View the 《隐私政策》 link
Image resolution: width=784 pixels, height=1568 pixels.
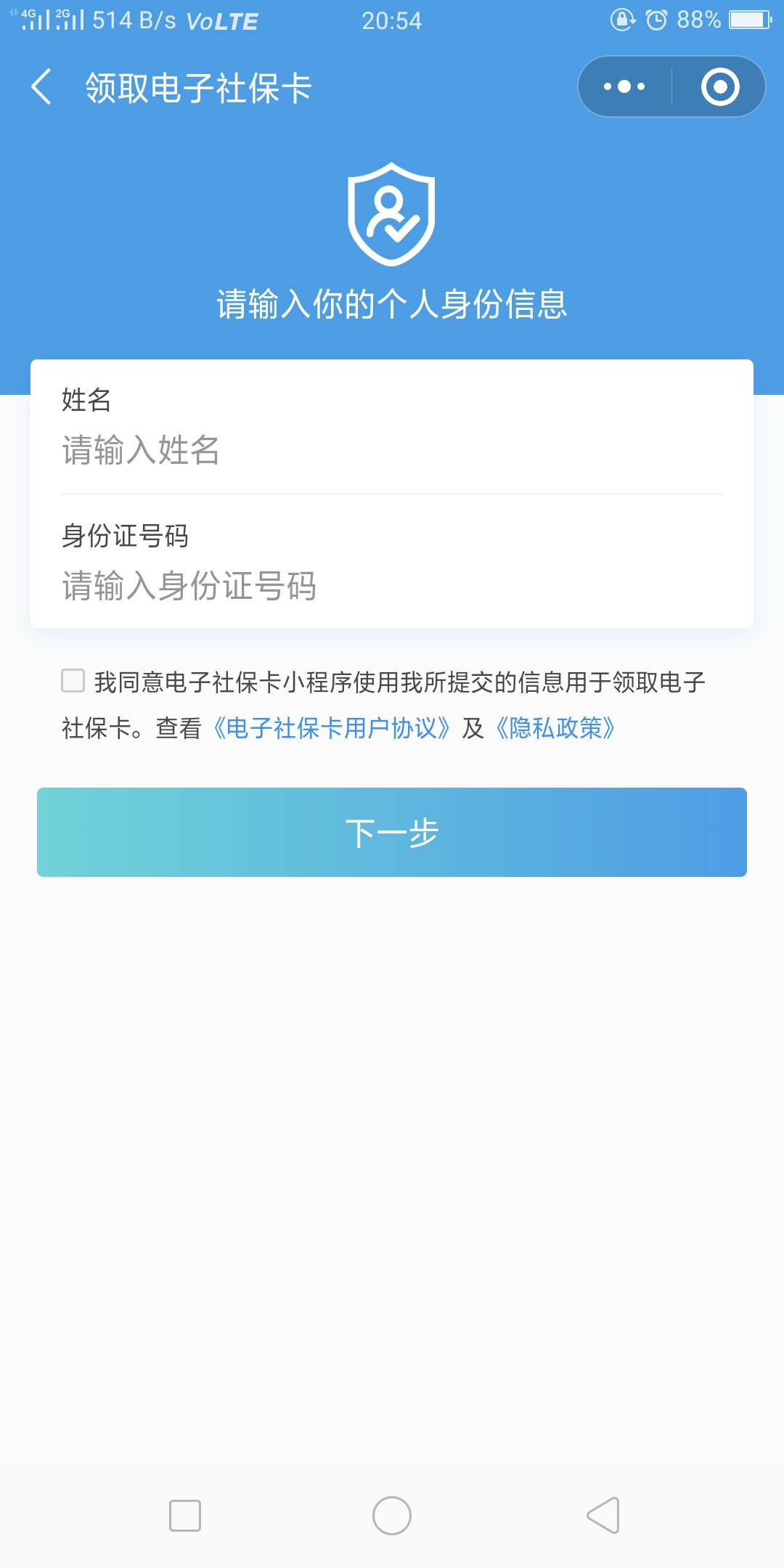pos(555,728)
